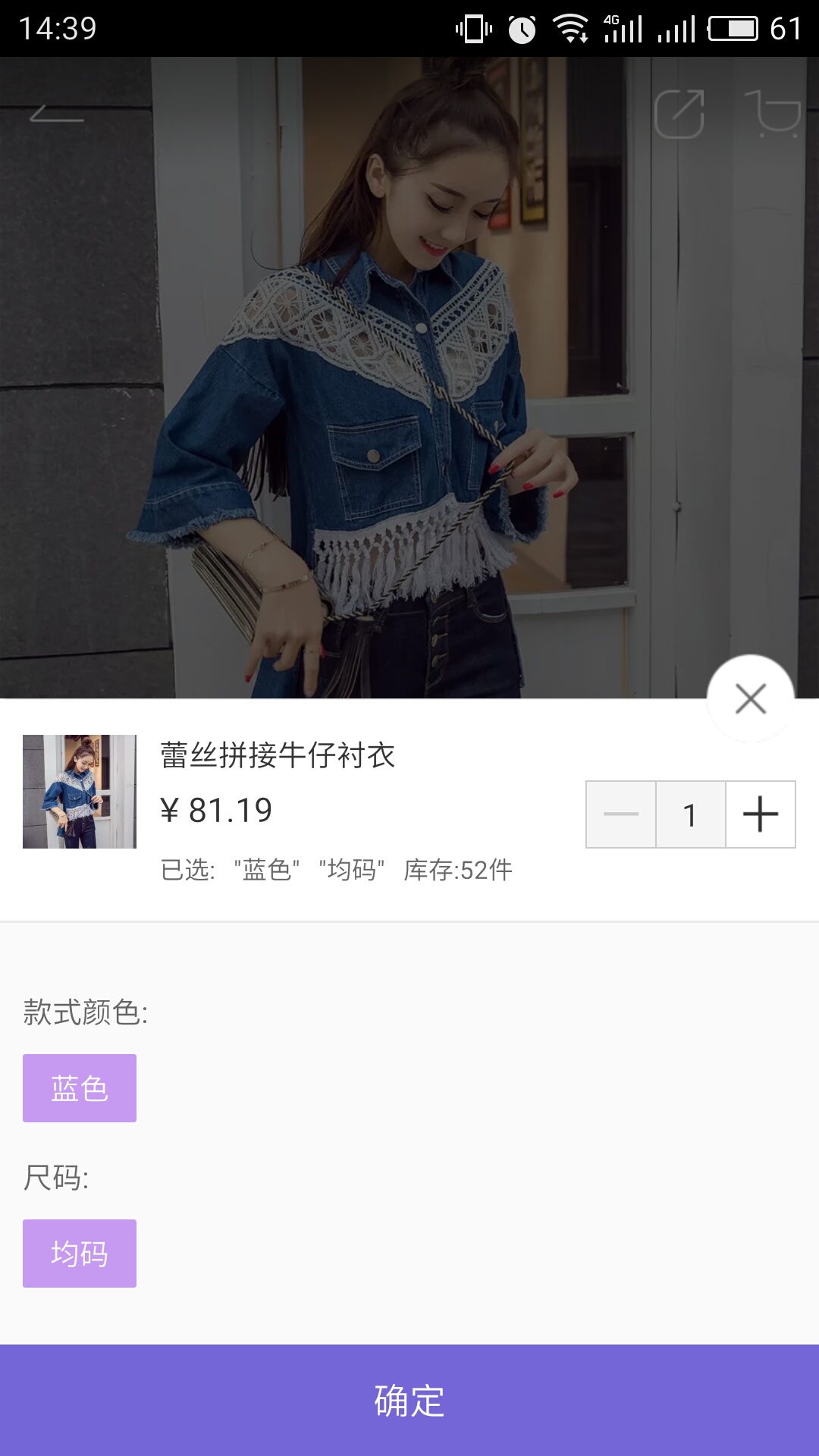The image size is (819, 1456).
Task: Confirm selection with 确定 button
Action: tap(409, 1400)
